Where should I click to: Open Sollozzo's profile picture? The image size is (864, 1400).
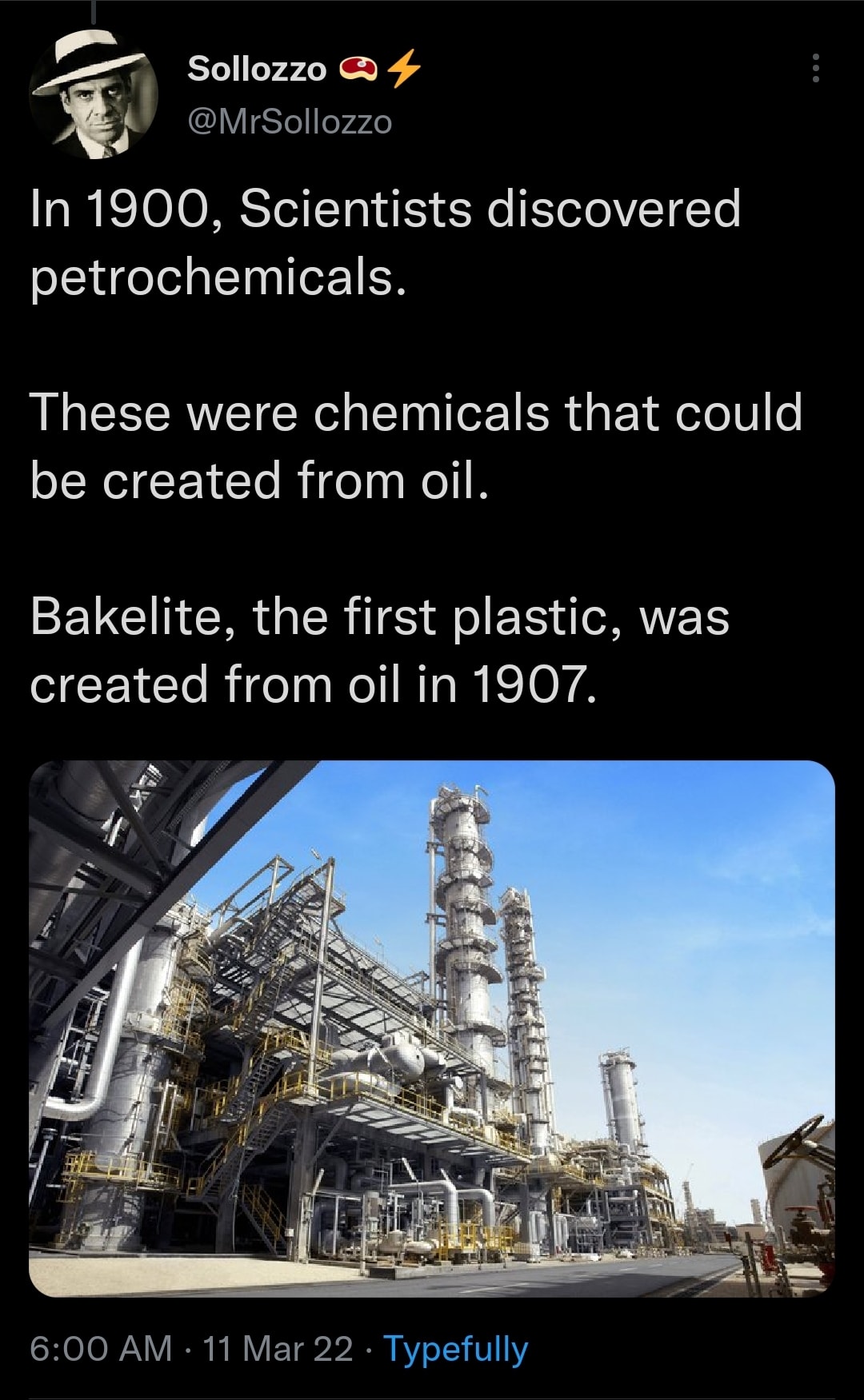tap(94, 95)
